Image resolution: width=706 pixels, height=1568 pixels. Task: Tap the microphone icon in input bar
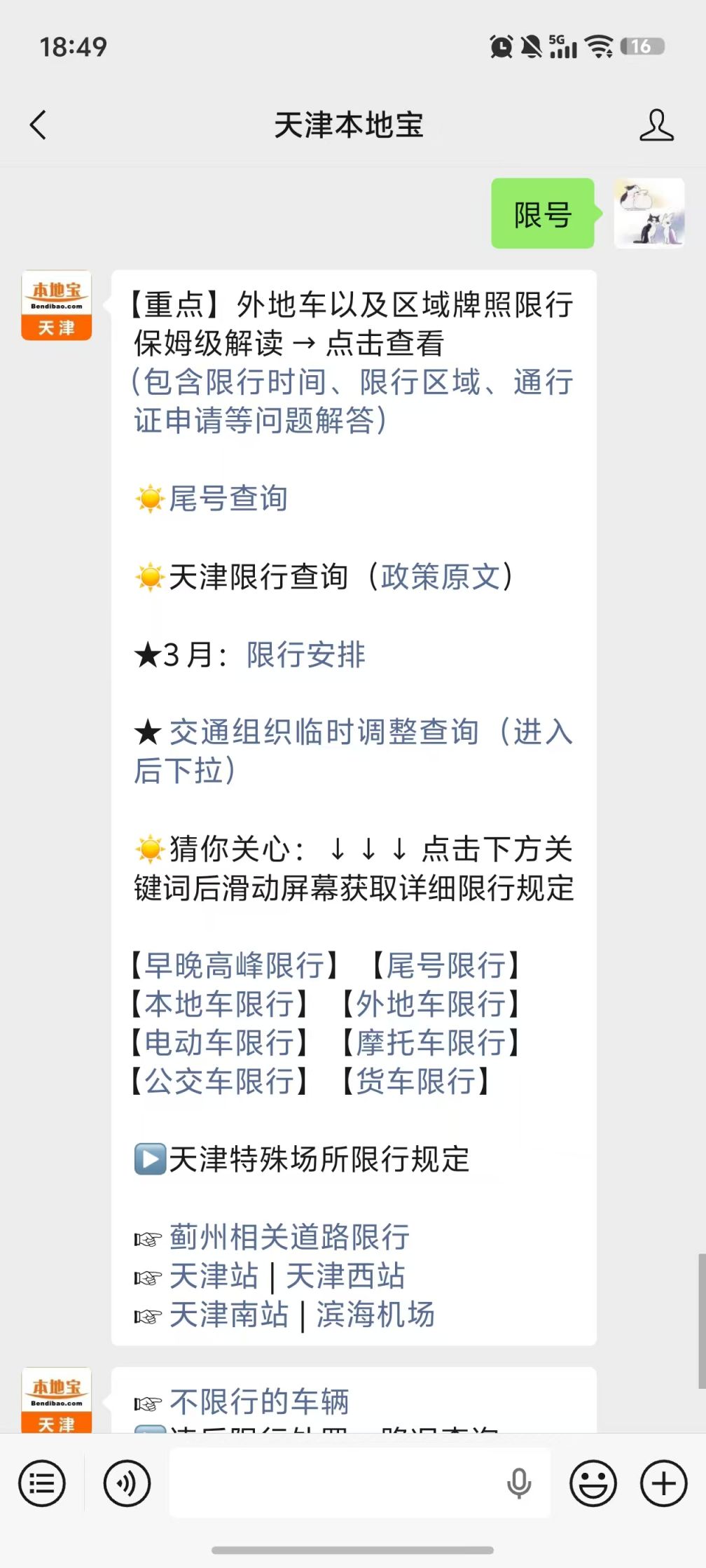[x=518, y=1483]
